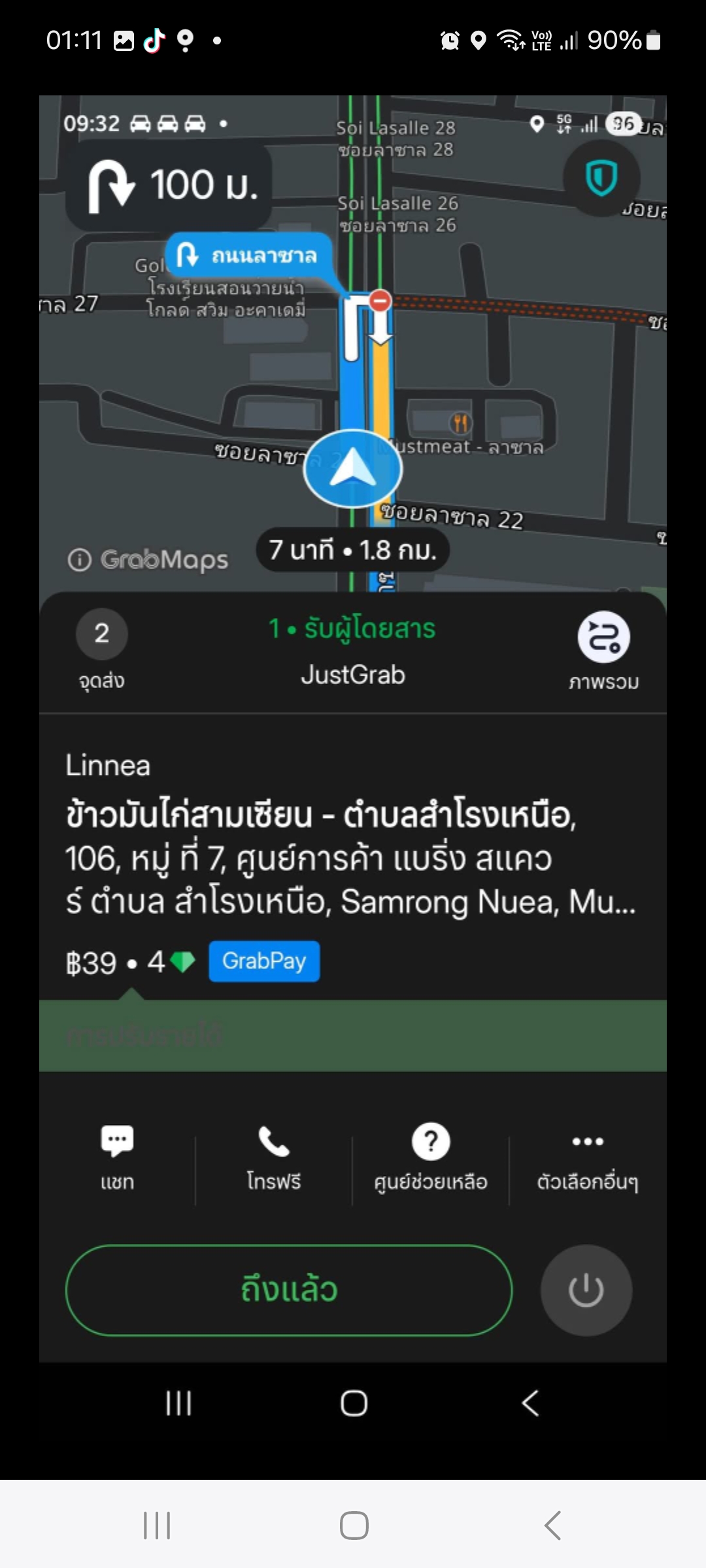Open chat (แชท) with the passenger
This screenshot has width=706, height=1568.
pyautogui.click(x=117, y=1158)
